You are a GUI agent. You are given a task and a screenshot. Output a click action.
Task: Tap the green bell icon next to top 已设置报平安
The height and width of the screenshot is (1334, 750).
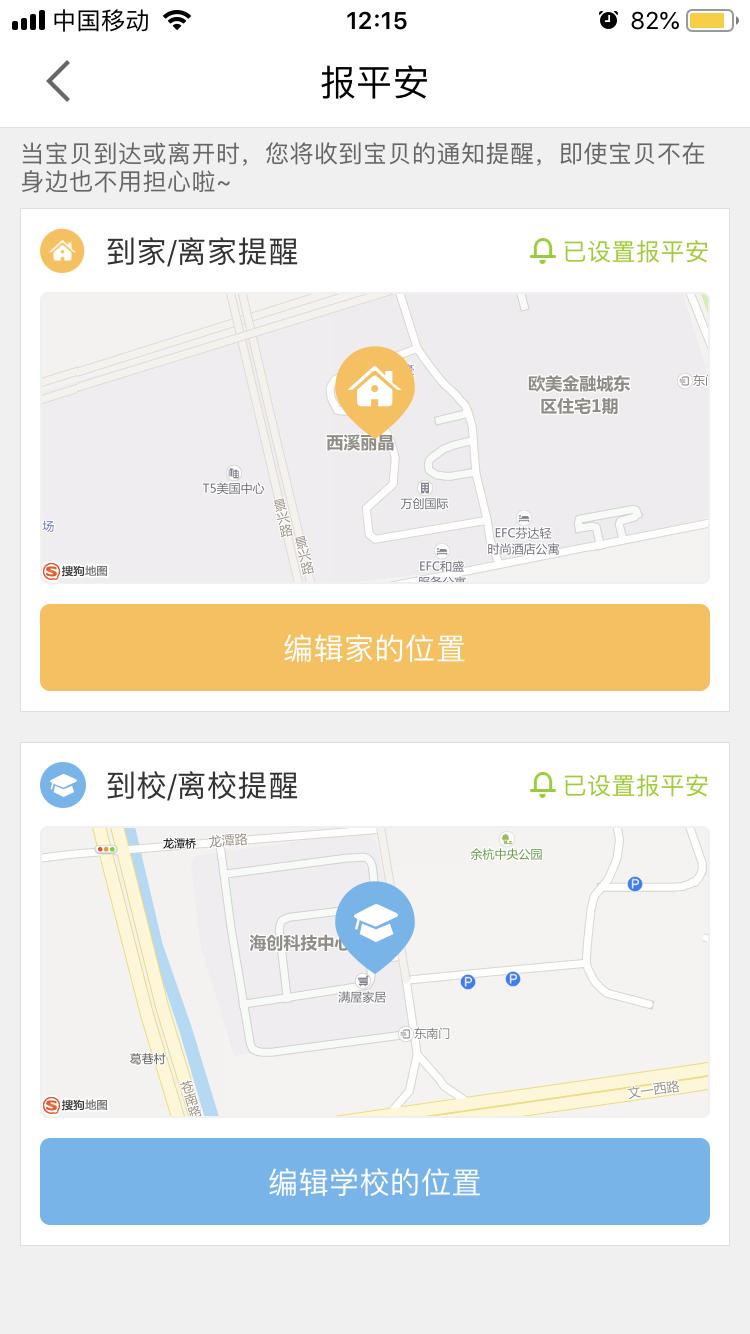point(543,252)
